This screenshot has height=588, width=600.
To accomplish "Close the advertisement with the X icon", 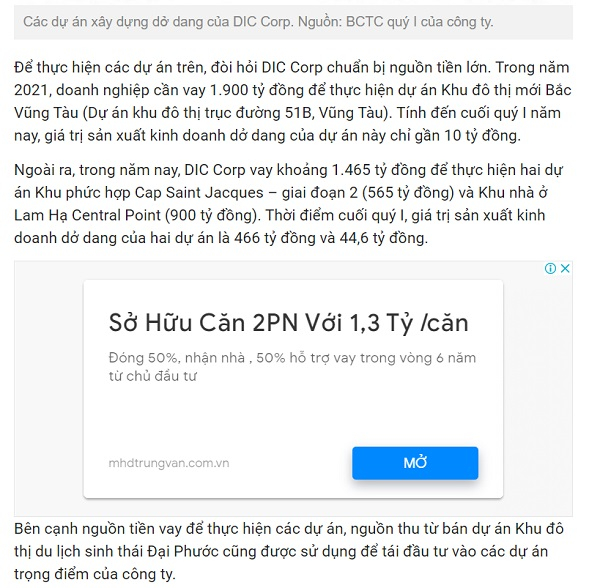I will pyautogui.click(x=565, y=269).
